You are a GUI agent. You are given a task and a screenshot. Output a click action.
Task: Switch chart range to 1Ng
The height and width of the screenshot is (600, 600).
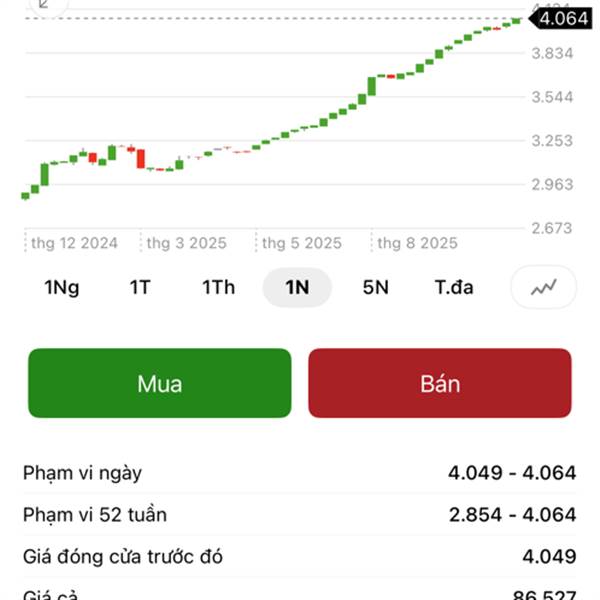click(x=62, y=288)
